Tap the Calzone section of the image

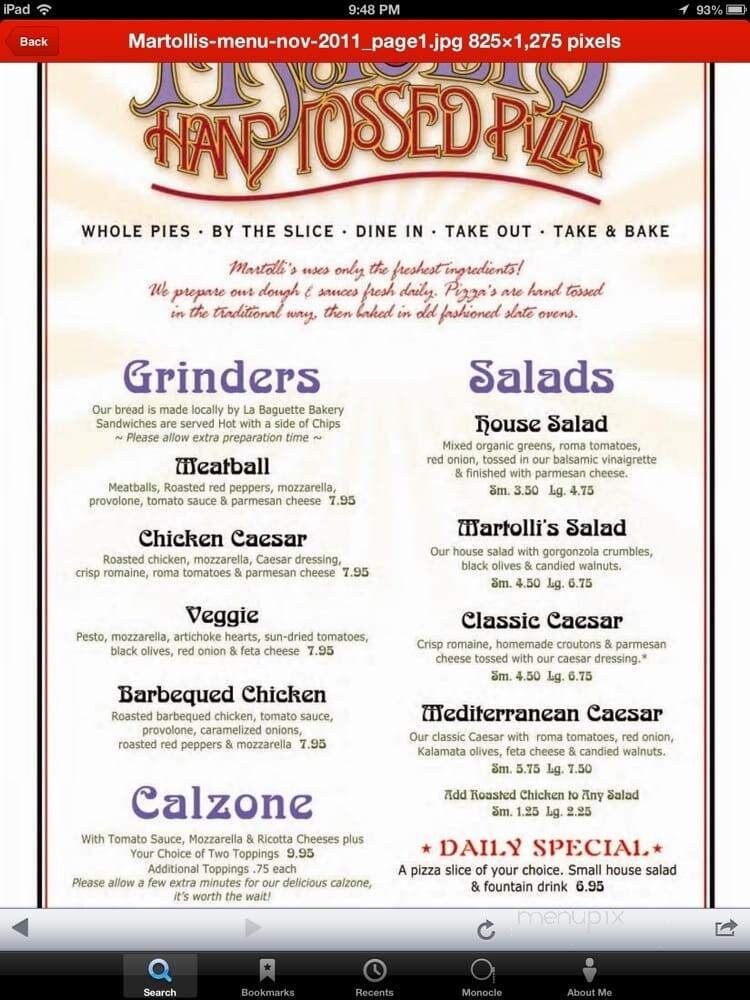(222, 803)
